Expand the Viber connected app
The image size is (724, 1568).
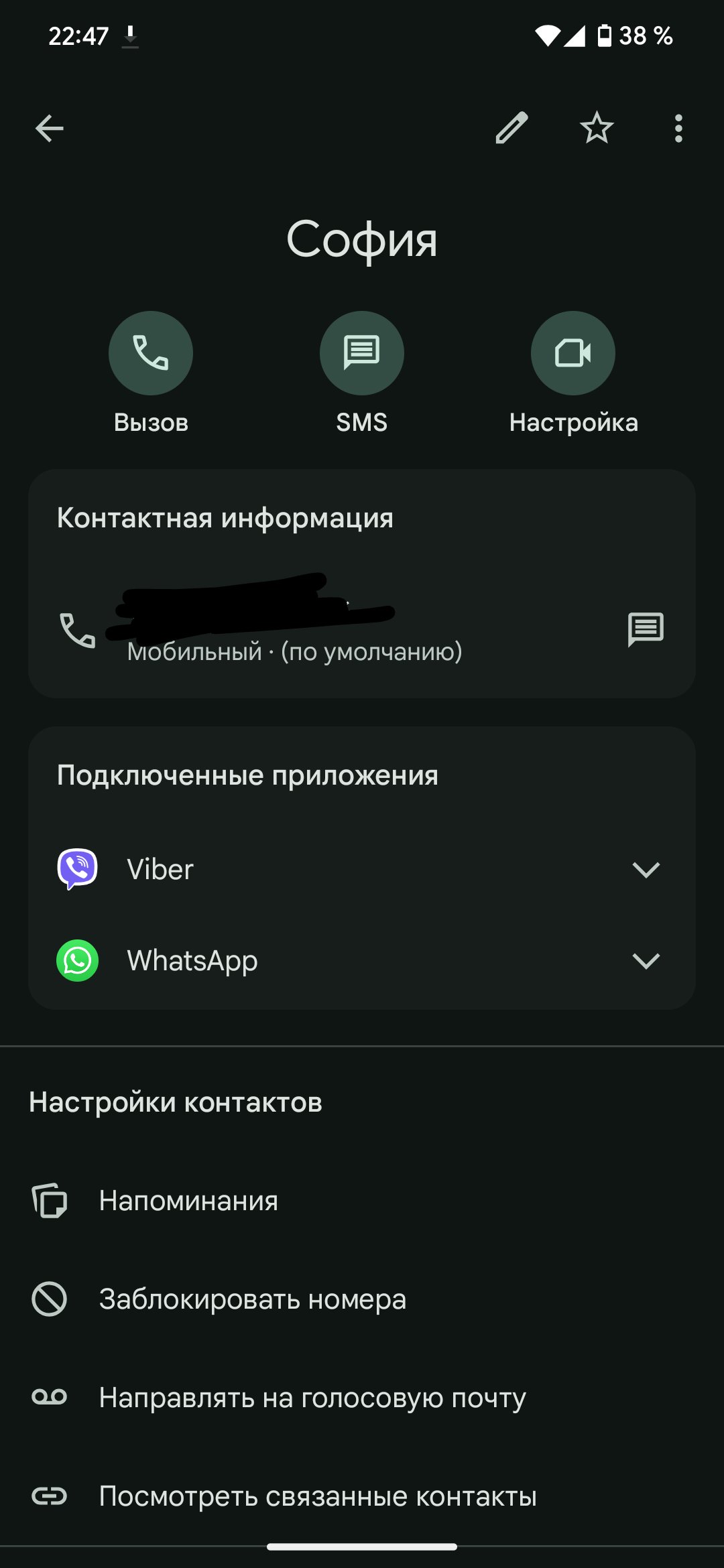click(646, 870)
